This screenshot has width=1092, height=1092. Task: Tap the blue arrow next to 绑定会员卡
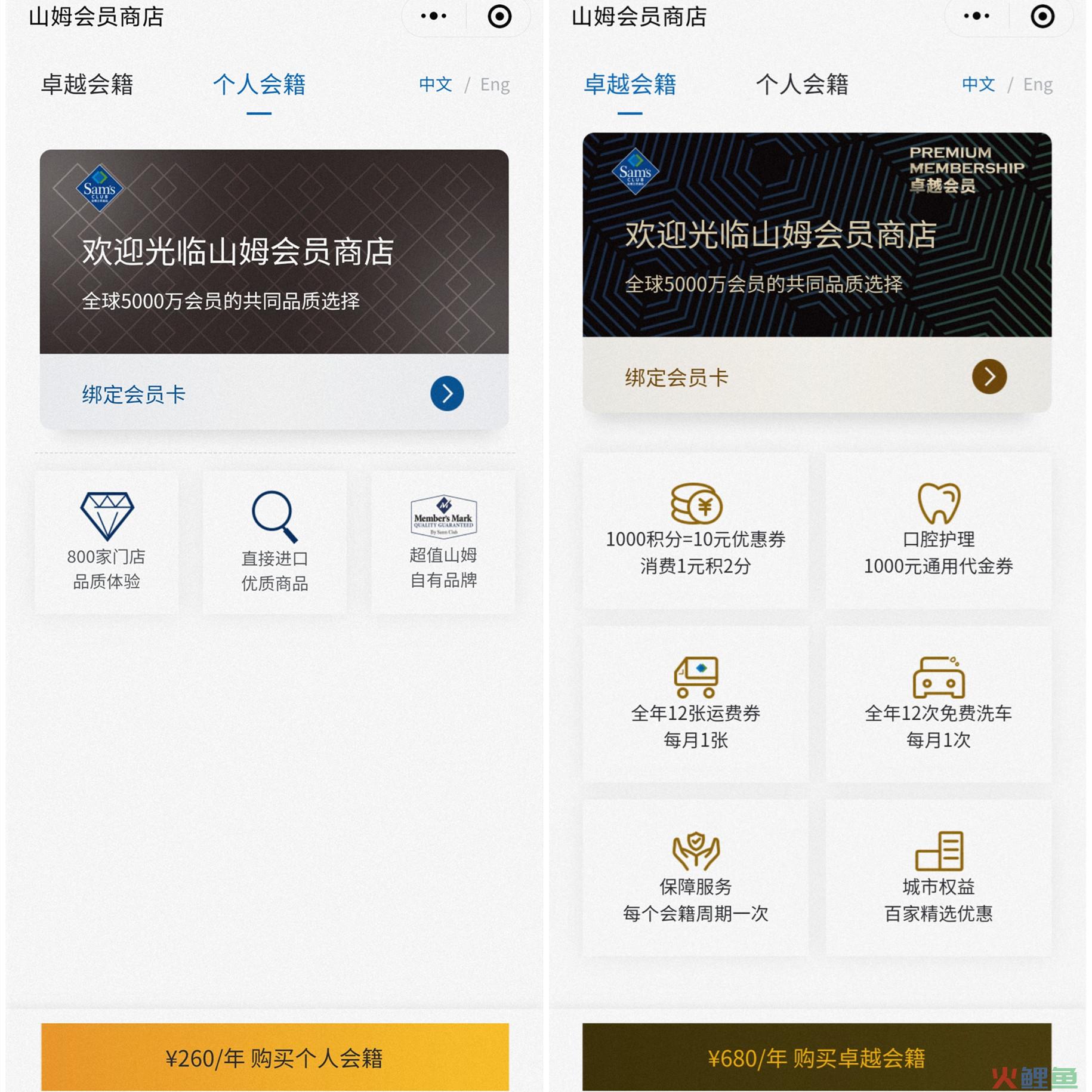click(447, 393)
